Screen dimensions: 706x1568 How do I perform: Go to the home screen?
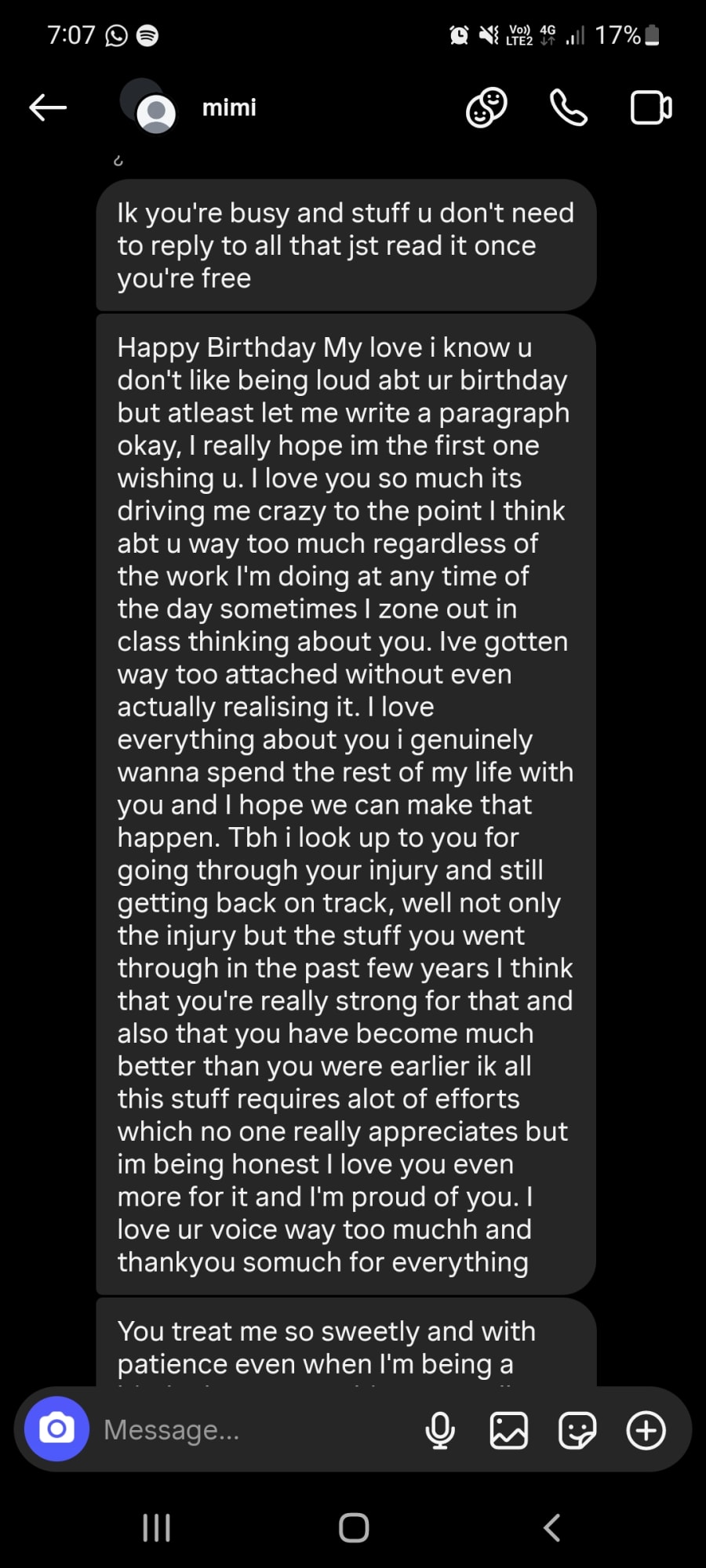click(354, 1527)
